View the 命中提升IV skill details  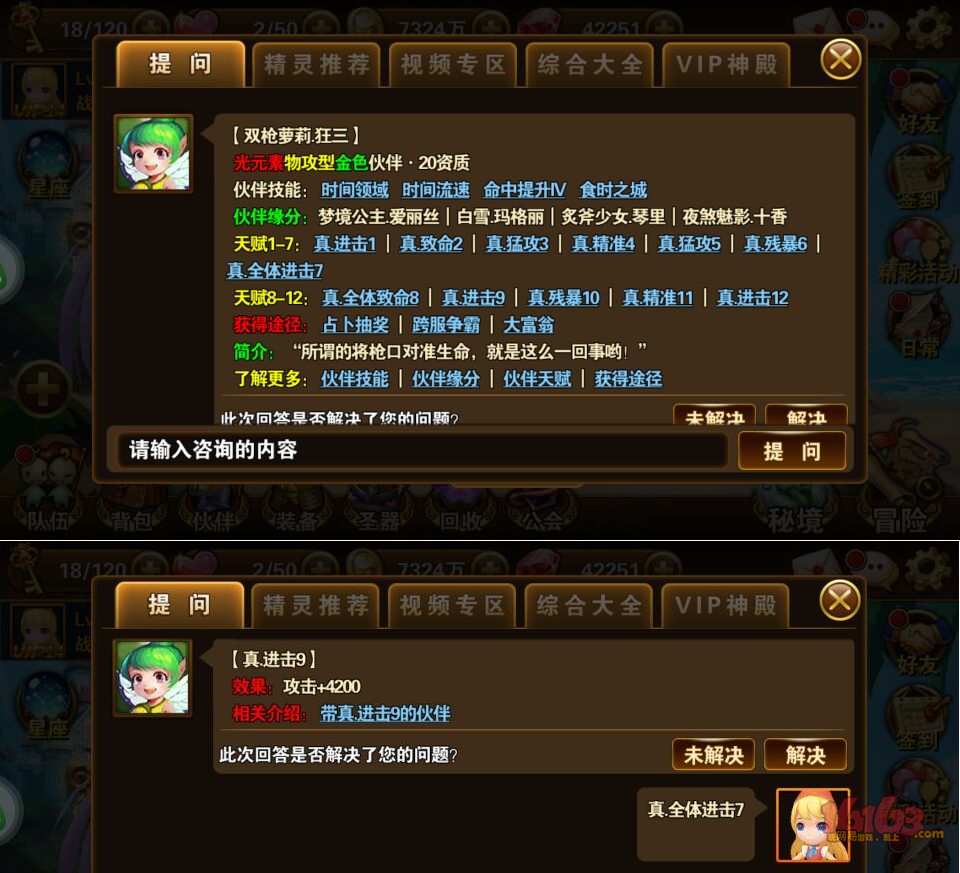click(524, 190)
